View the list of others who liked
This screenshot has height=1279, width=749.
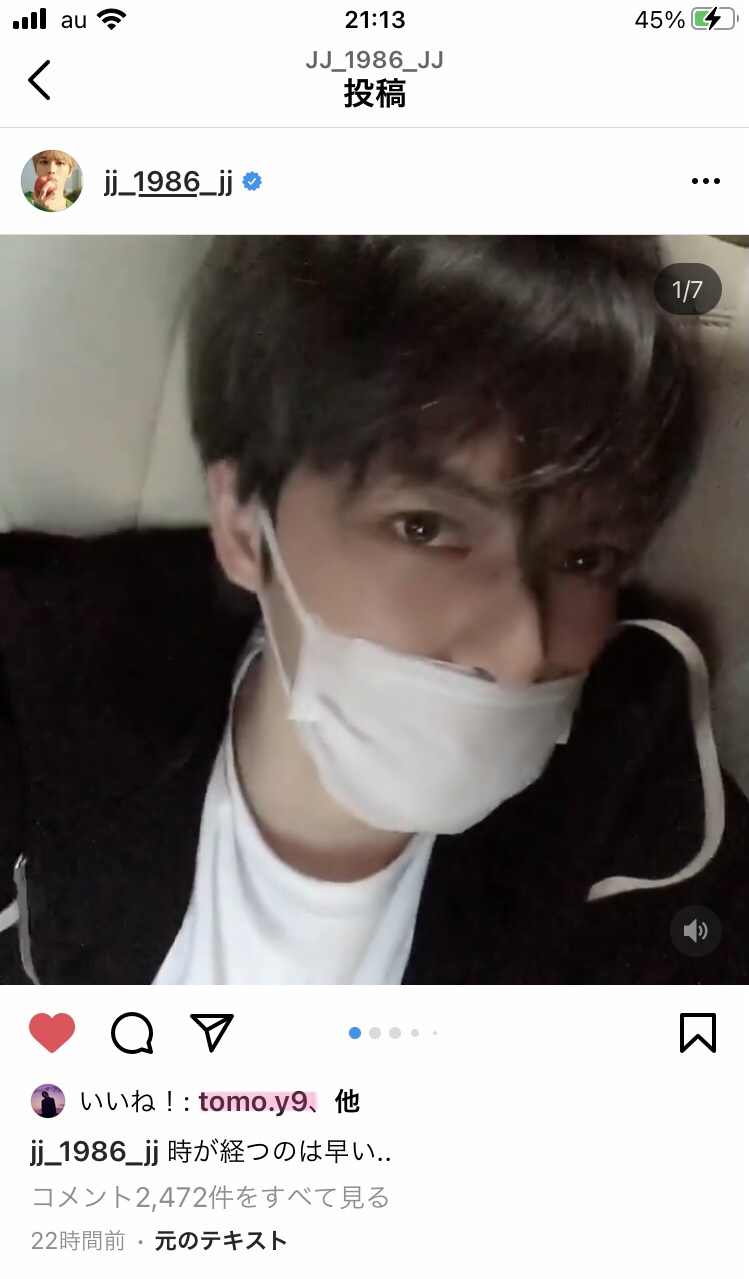coord(347,1102)
